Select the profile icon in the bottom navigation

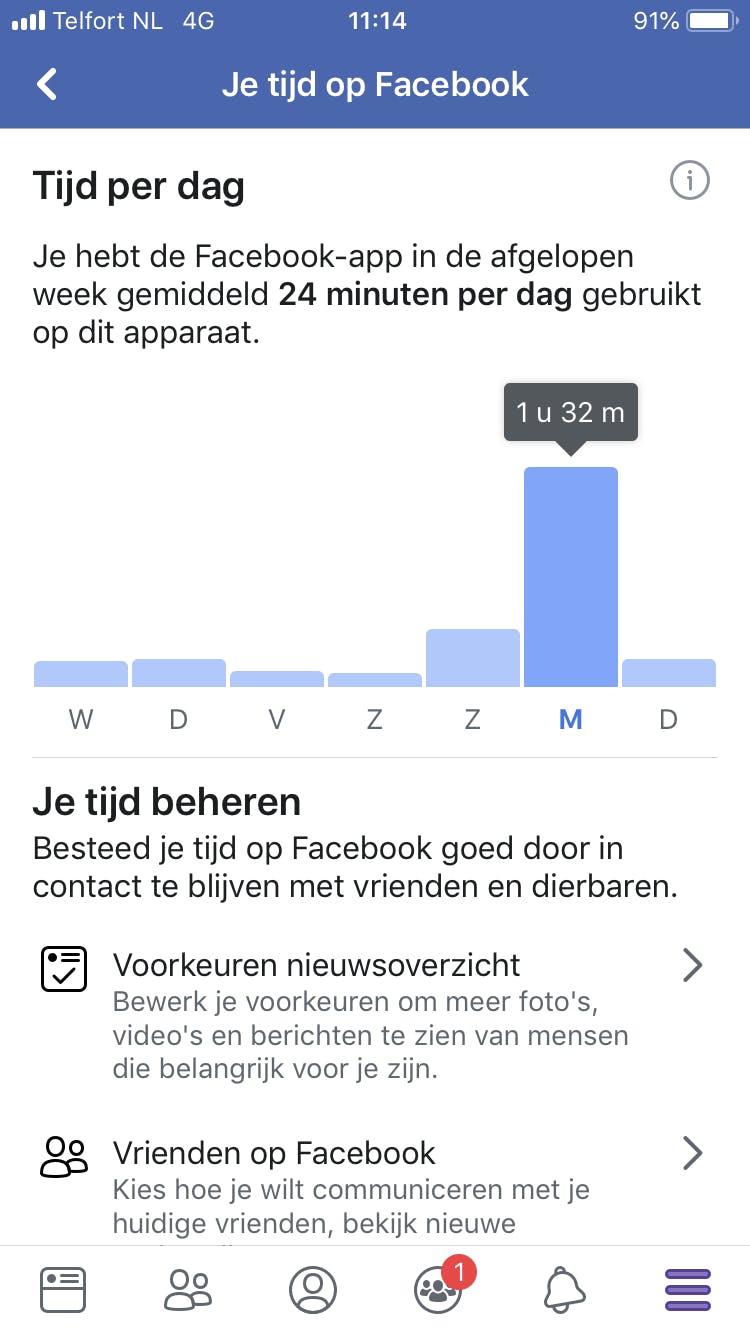pos(314,1289)
